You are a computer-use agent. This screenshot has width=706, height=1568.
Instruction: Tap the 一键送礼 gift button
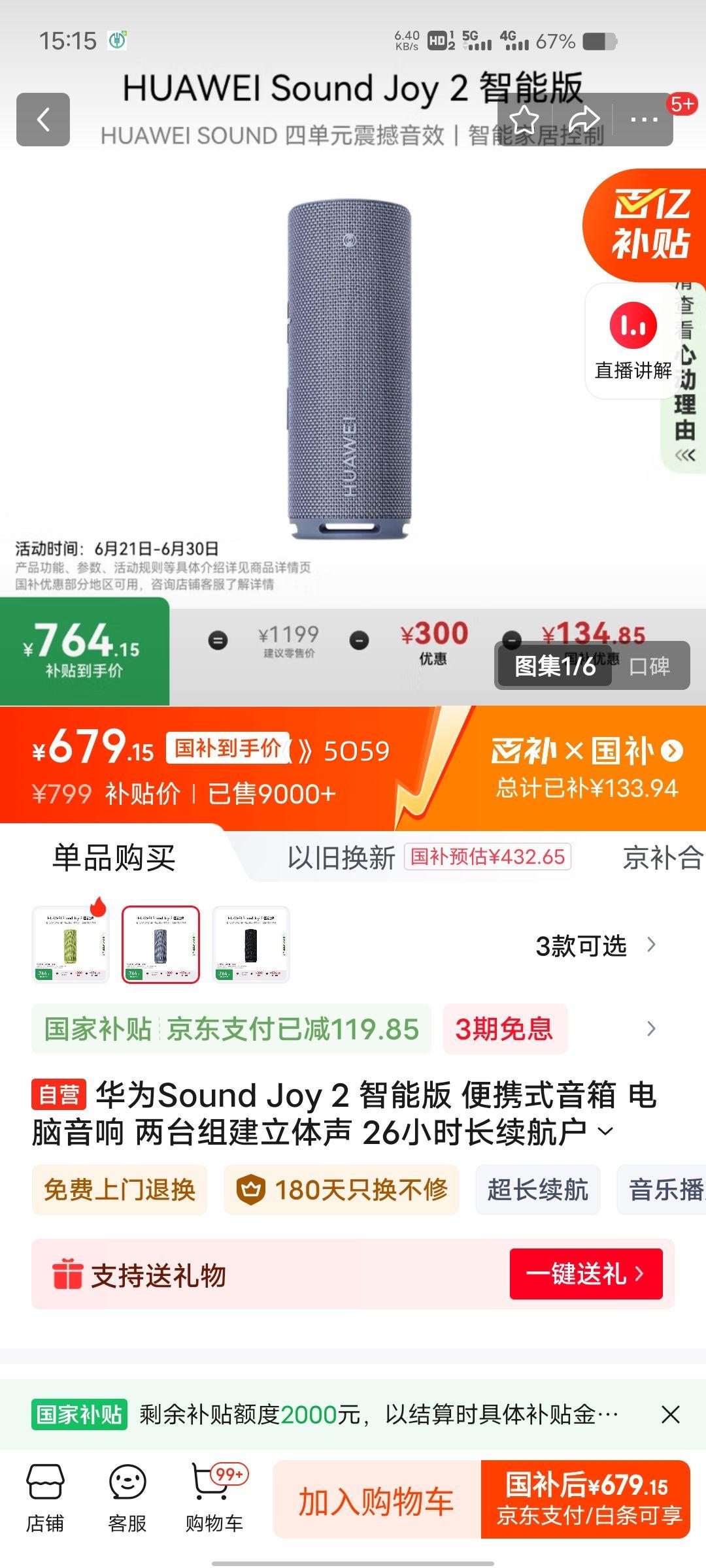point(586,1273)
